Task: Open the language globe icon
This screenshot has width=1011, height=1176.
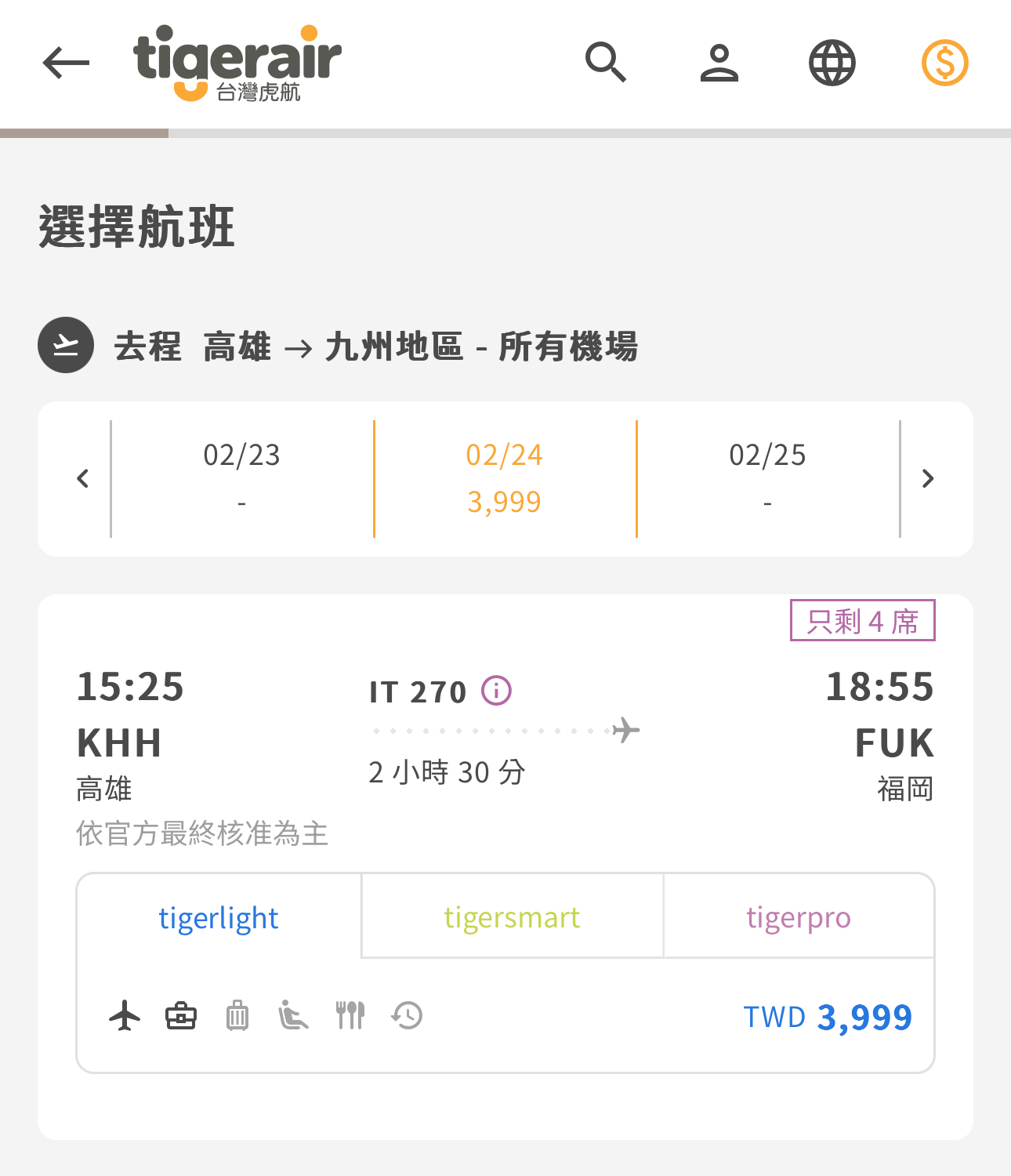Action: coord(832,63)
